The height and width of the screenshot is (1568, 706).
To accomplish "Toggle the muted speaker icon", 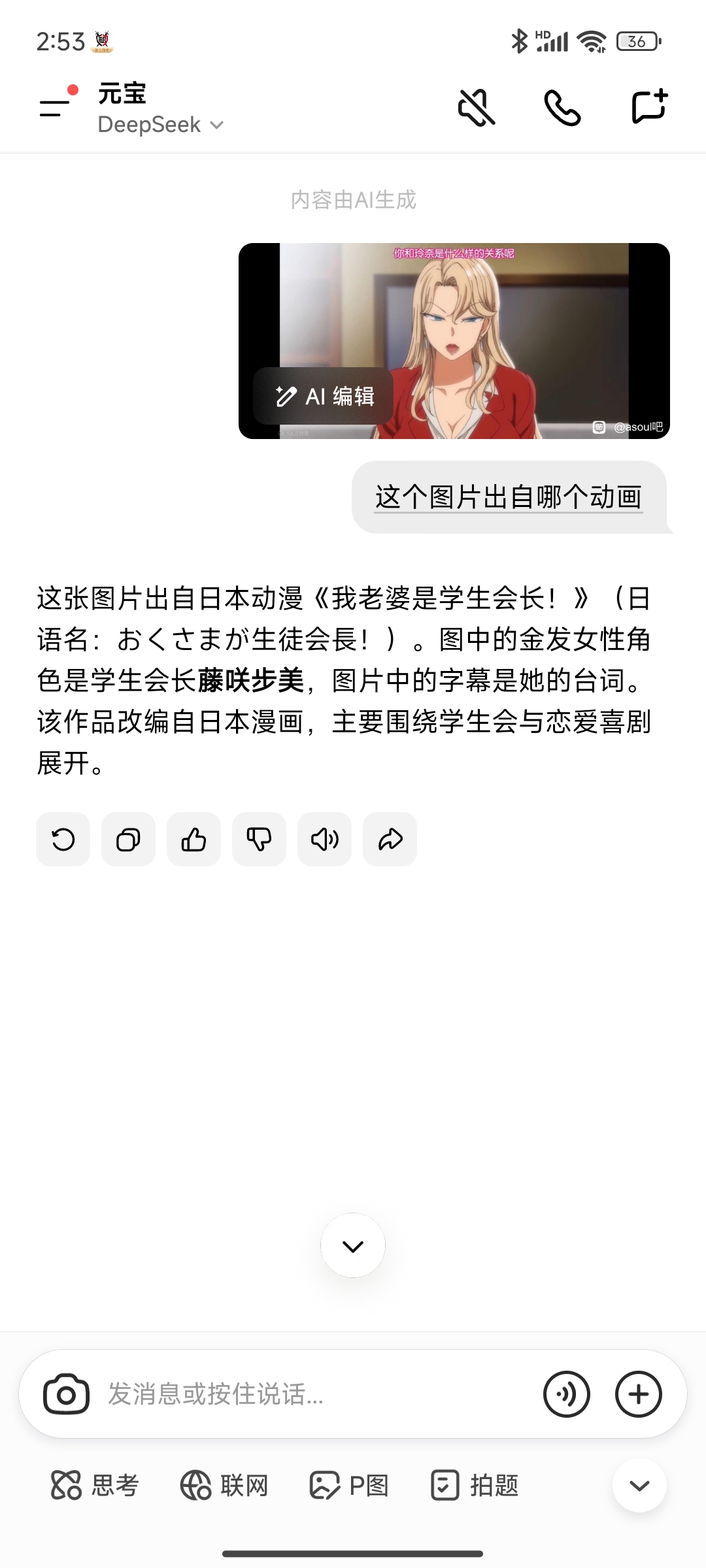I will click(x=476, y=107).
